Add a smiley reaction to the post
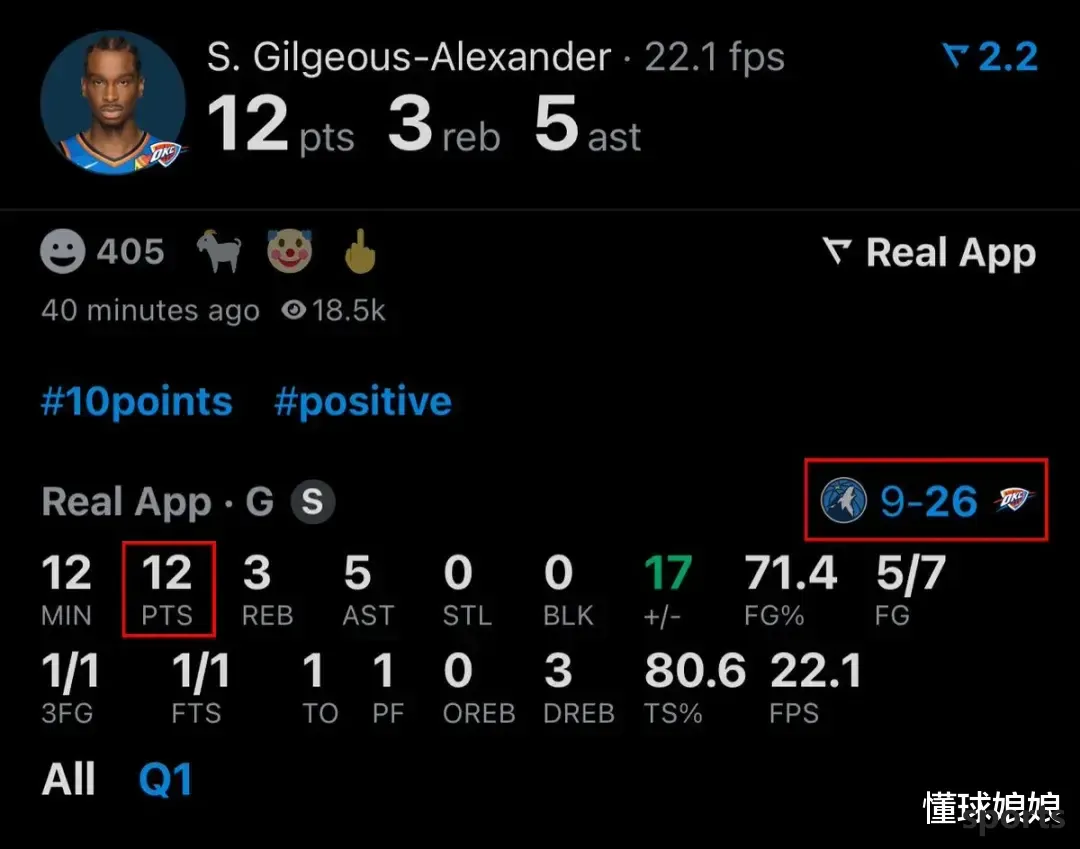The width and height of the screenshot is (1080, 849). (x=62, y=252)
